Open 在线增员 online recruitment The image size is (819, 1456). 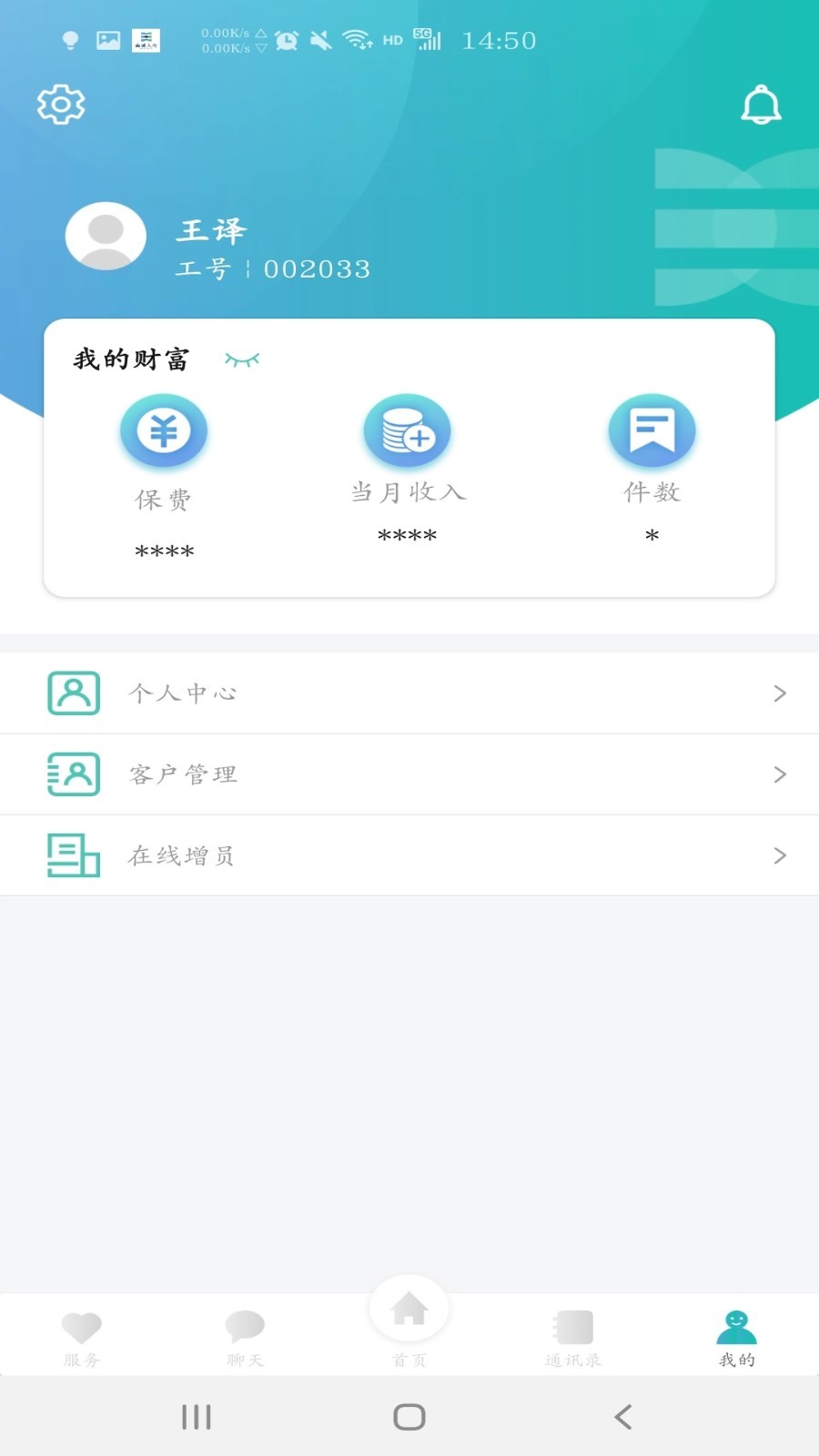click(409, 855)
